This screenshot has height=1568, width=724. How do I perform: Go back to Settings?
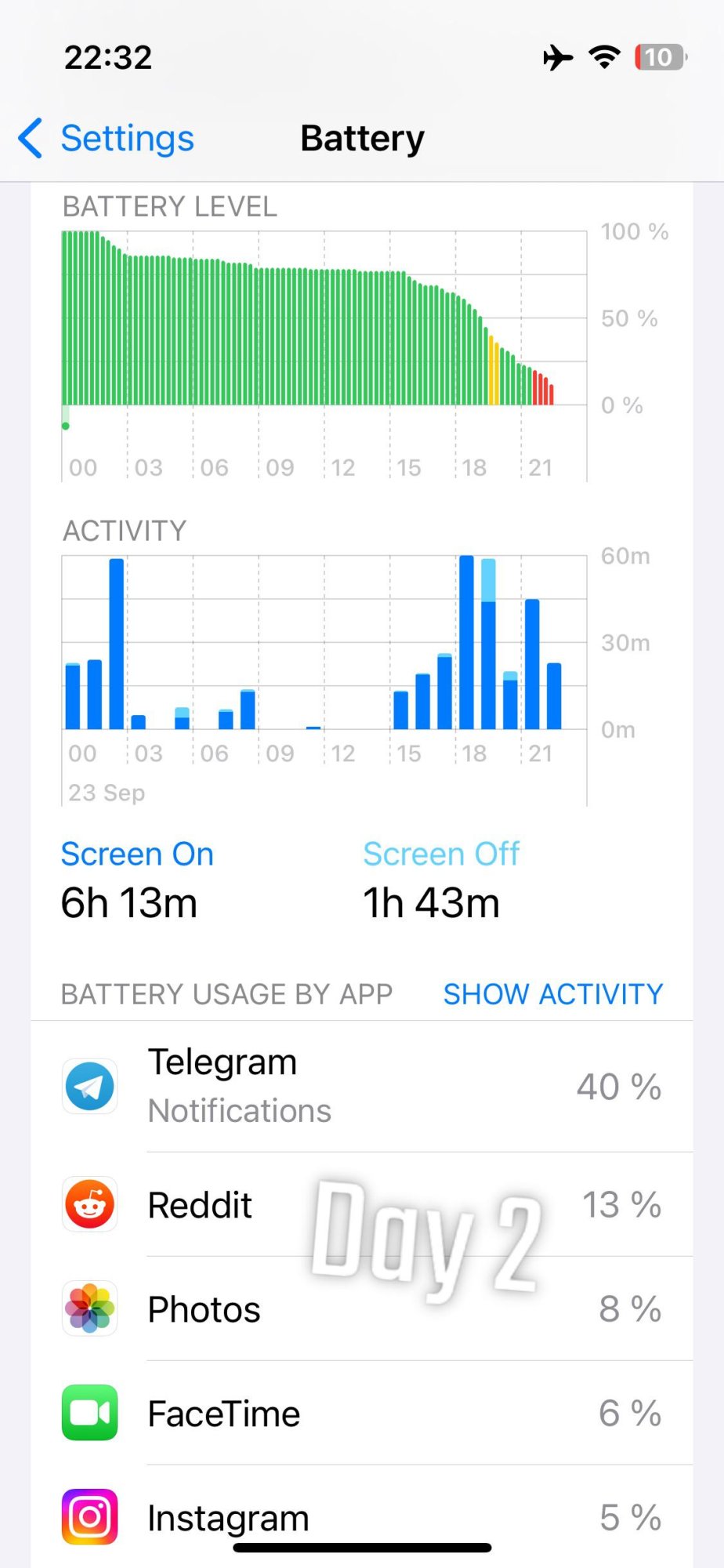pyautogui.click(x=107, y=139)
